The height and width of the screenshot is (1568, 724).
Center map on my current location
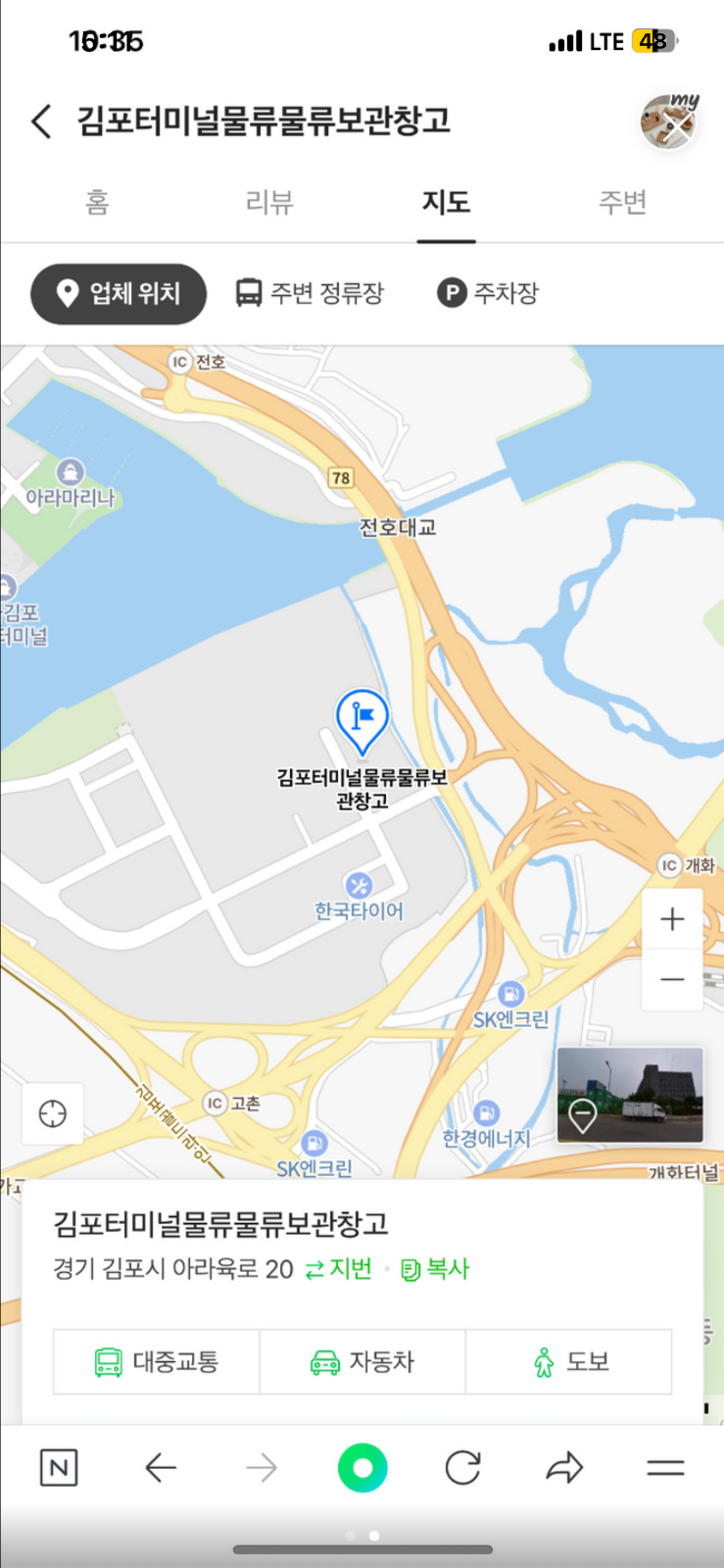click(53, 1113)
